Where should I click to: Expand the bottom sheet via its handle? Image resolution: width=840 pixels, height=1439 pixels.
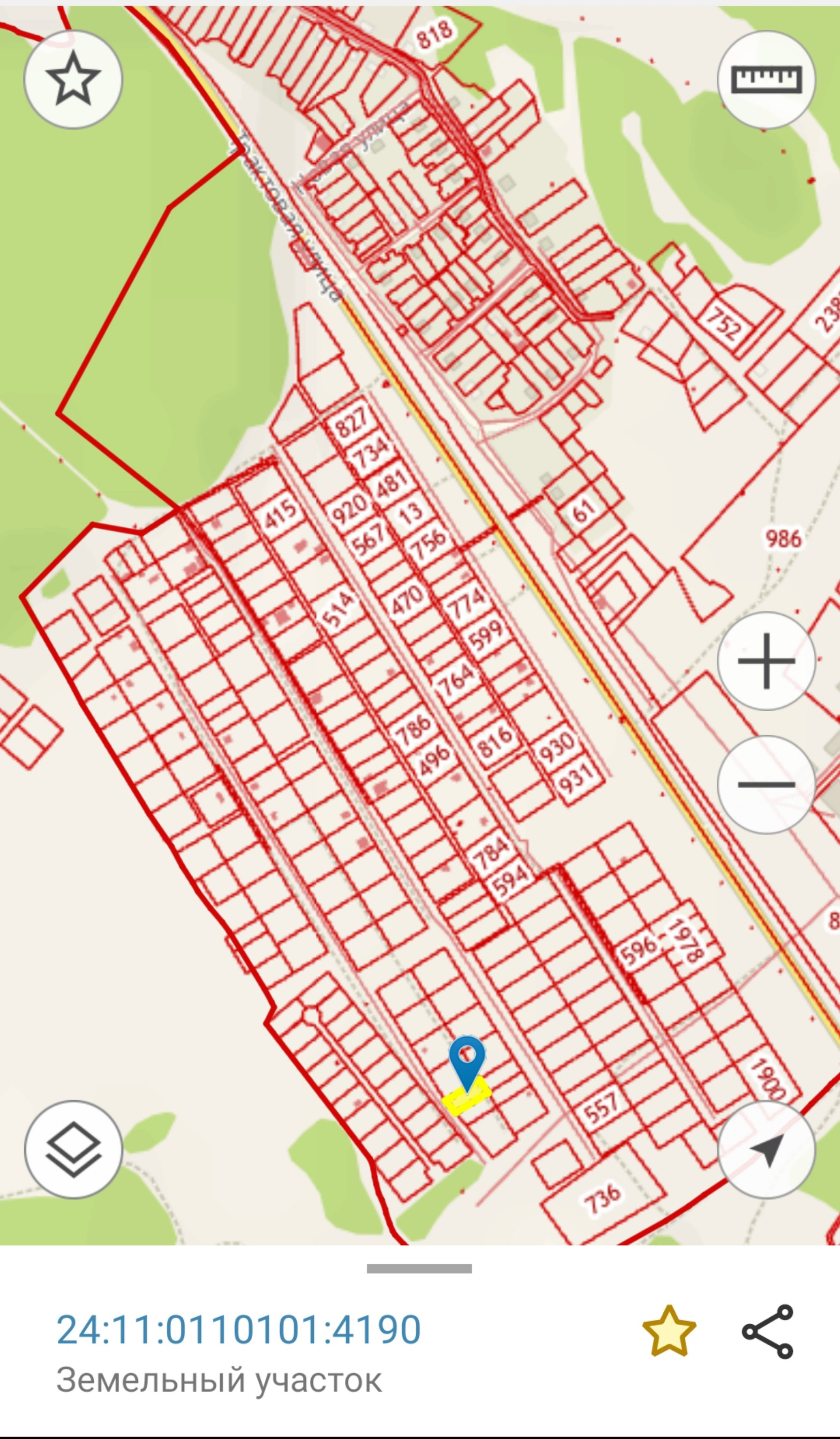point(420,1269)
